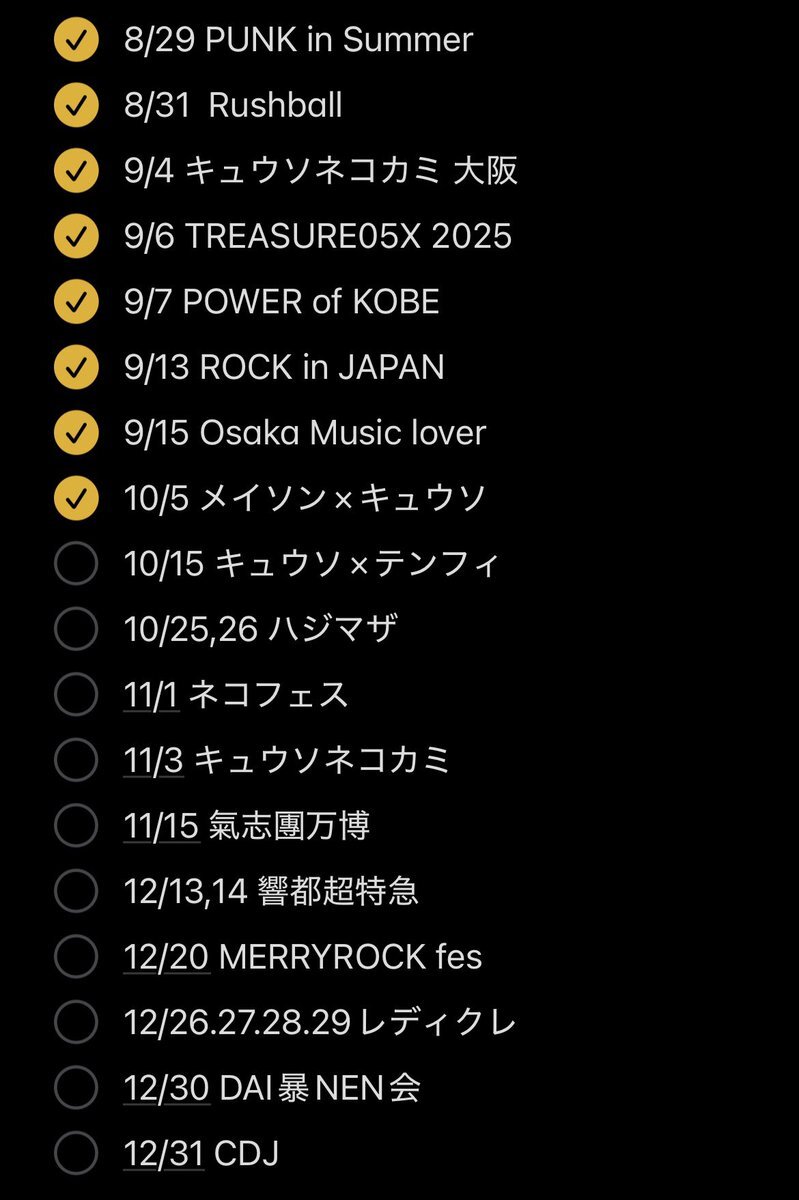Mark 10/25,26 ハジマザ as done
Image resolution: width=799 pixels, height=1200 pixels.
point(76,629)
